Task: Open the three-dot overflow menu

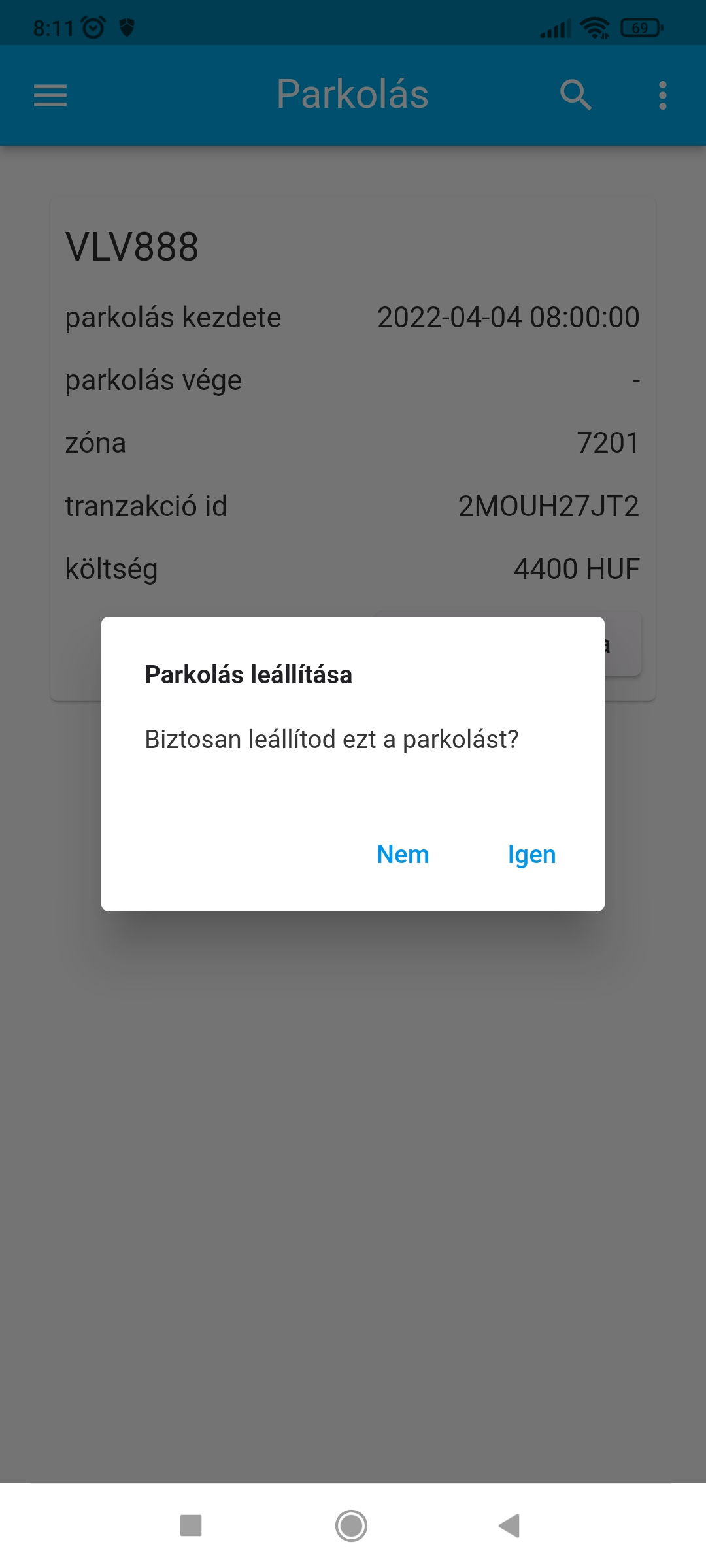Action: (x=663, y=95)
